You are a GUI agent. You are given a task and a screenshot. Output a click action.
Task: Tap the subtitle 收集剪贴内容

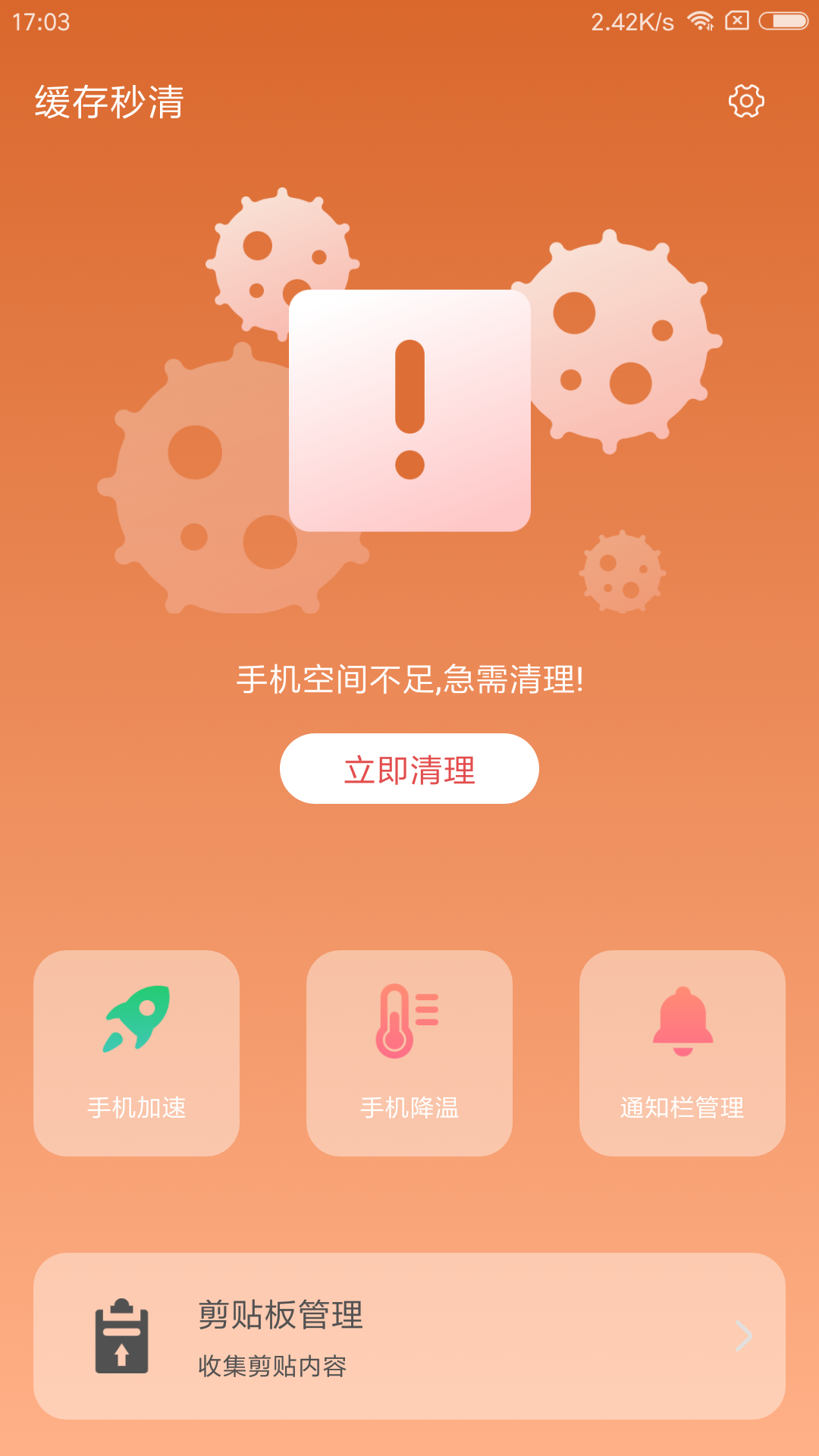click(x=273, y=1365)
